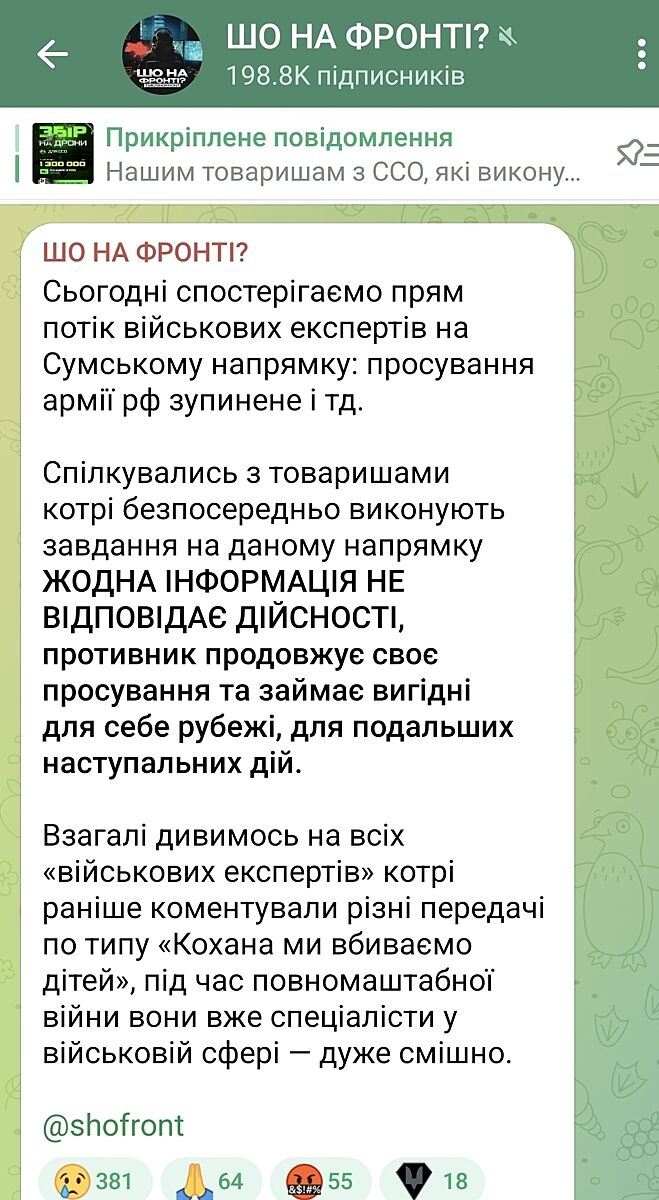The width and height of the screenshot is (659, 1200).
Task: Show the pinned messages list icon
Action: click(x=637, y=154)
